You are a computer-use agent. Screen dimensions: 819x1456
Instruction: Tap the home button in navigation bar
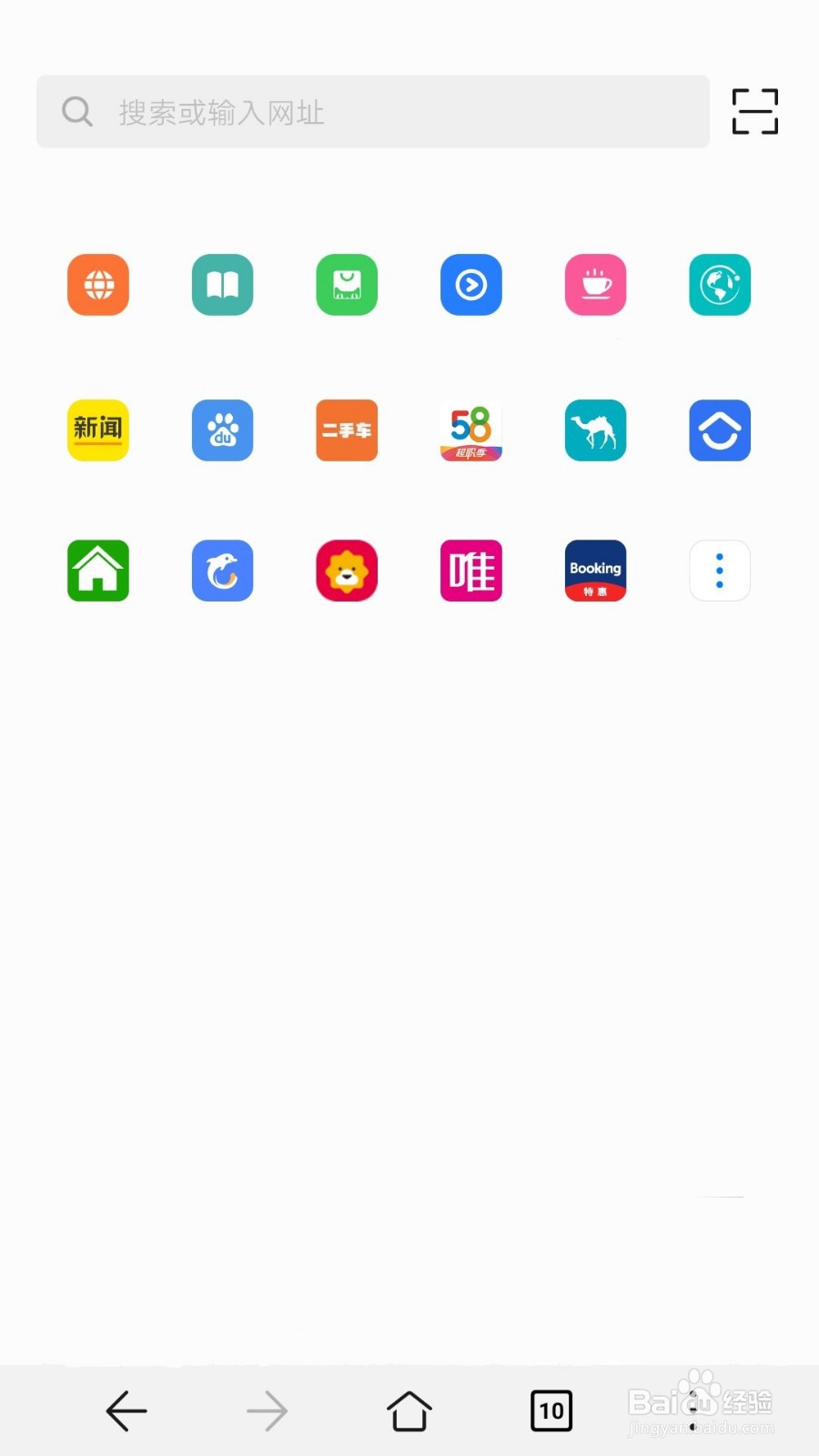409,1410
